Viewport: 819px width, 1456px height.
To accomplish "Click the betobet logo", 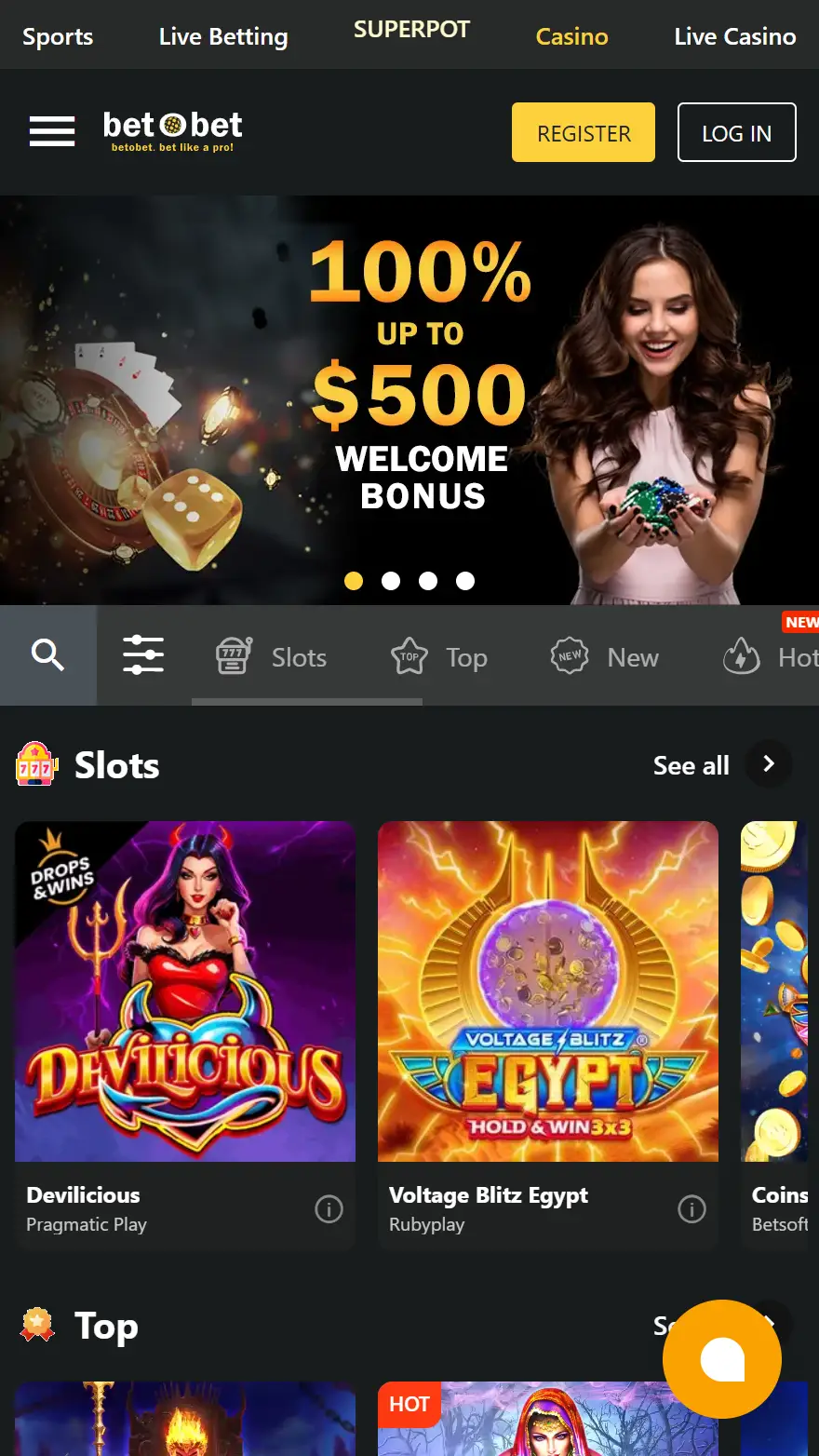I will tap(172, 131).
